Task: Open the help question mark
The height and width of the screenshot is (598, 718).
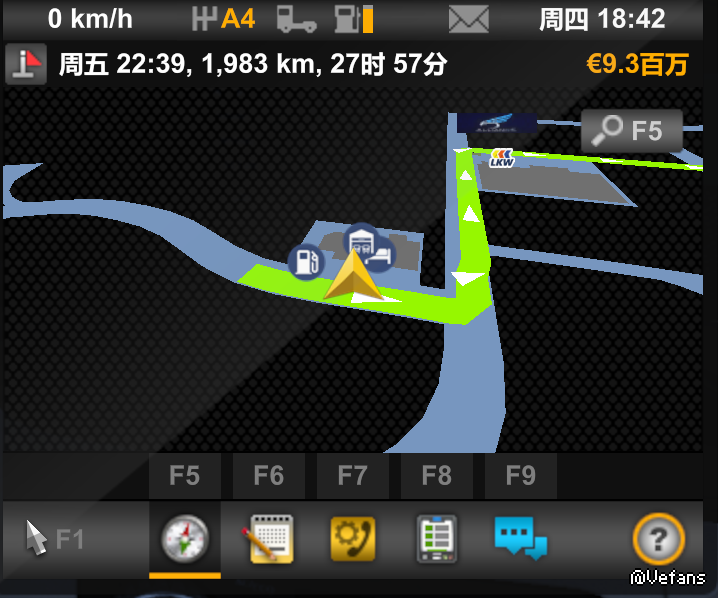Action: (657, 541)
